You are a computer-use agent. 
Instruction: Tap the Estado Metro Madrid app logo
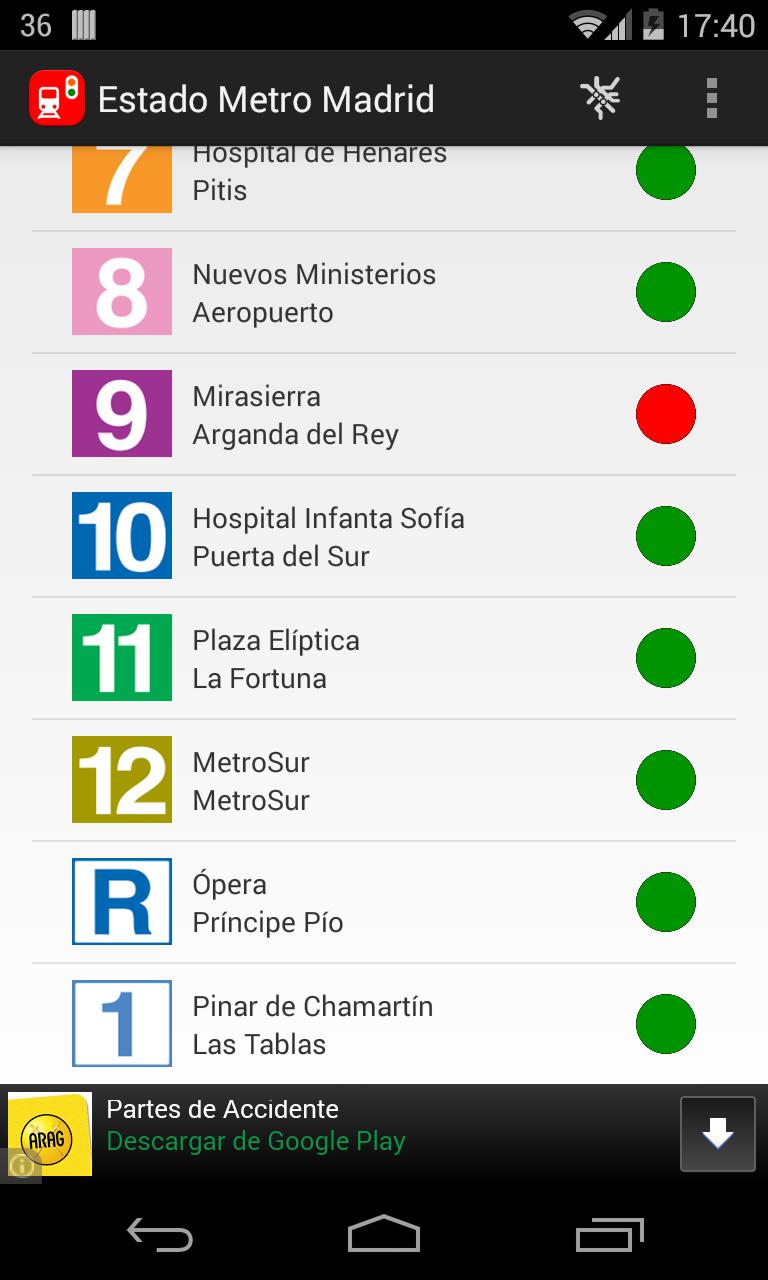coord(55,98)
